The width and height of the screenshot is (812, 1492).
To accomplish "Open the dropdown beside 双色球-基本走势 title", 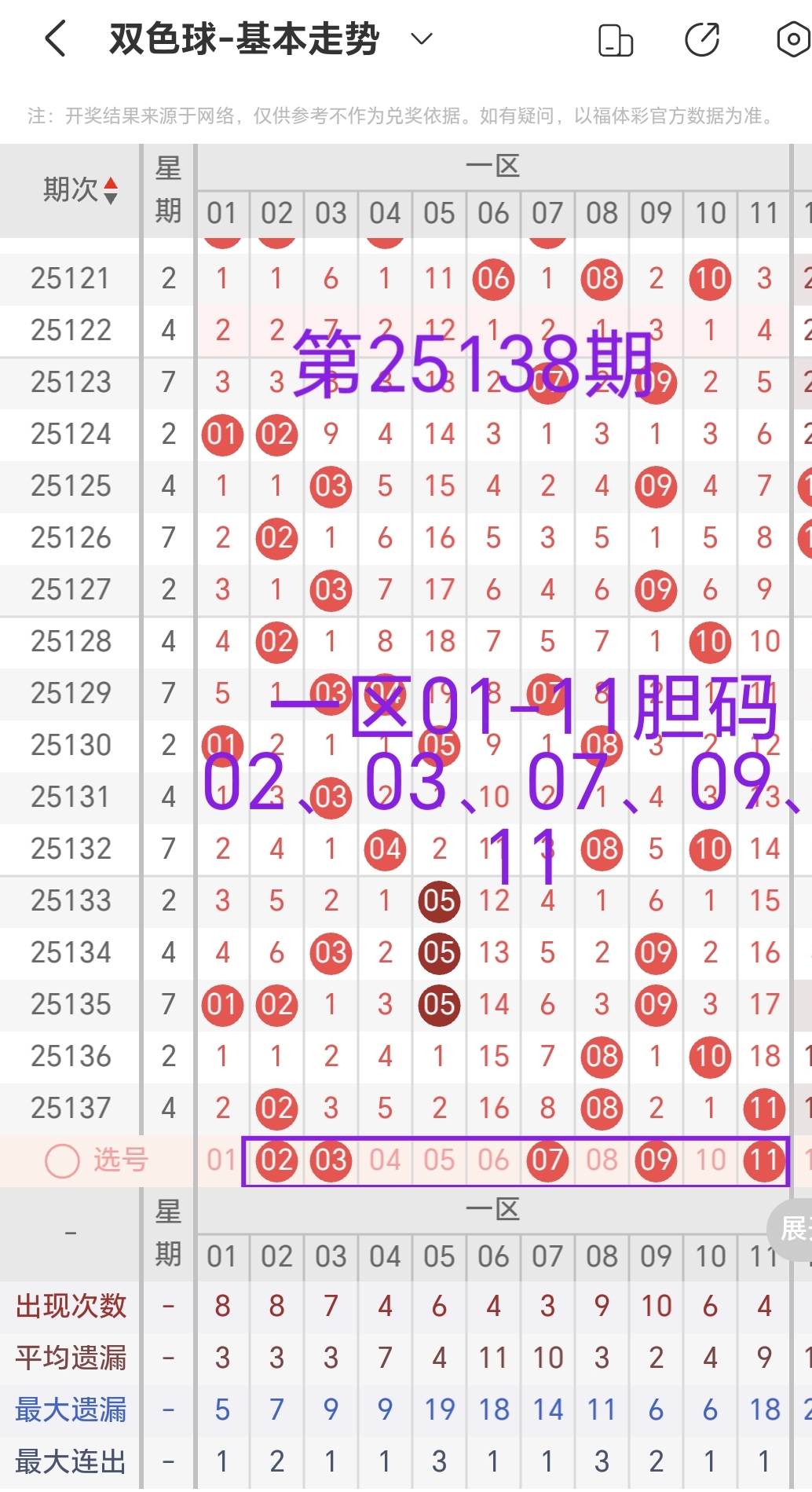I will tap(421, 38).
